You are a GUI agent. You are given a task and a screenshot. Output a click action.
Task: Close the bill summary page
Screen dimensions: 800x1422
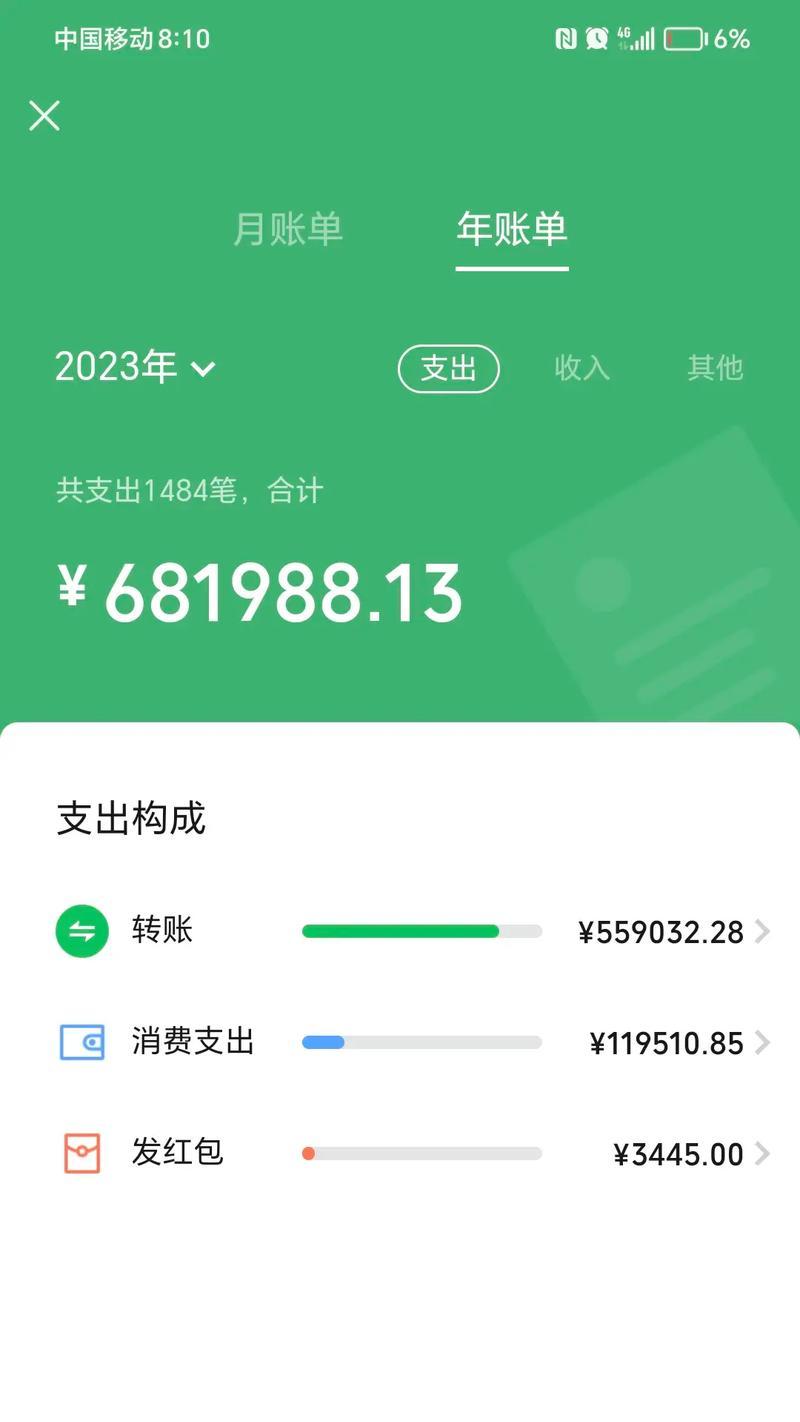pyautogui.click(x=44, y=116)
